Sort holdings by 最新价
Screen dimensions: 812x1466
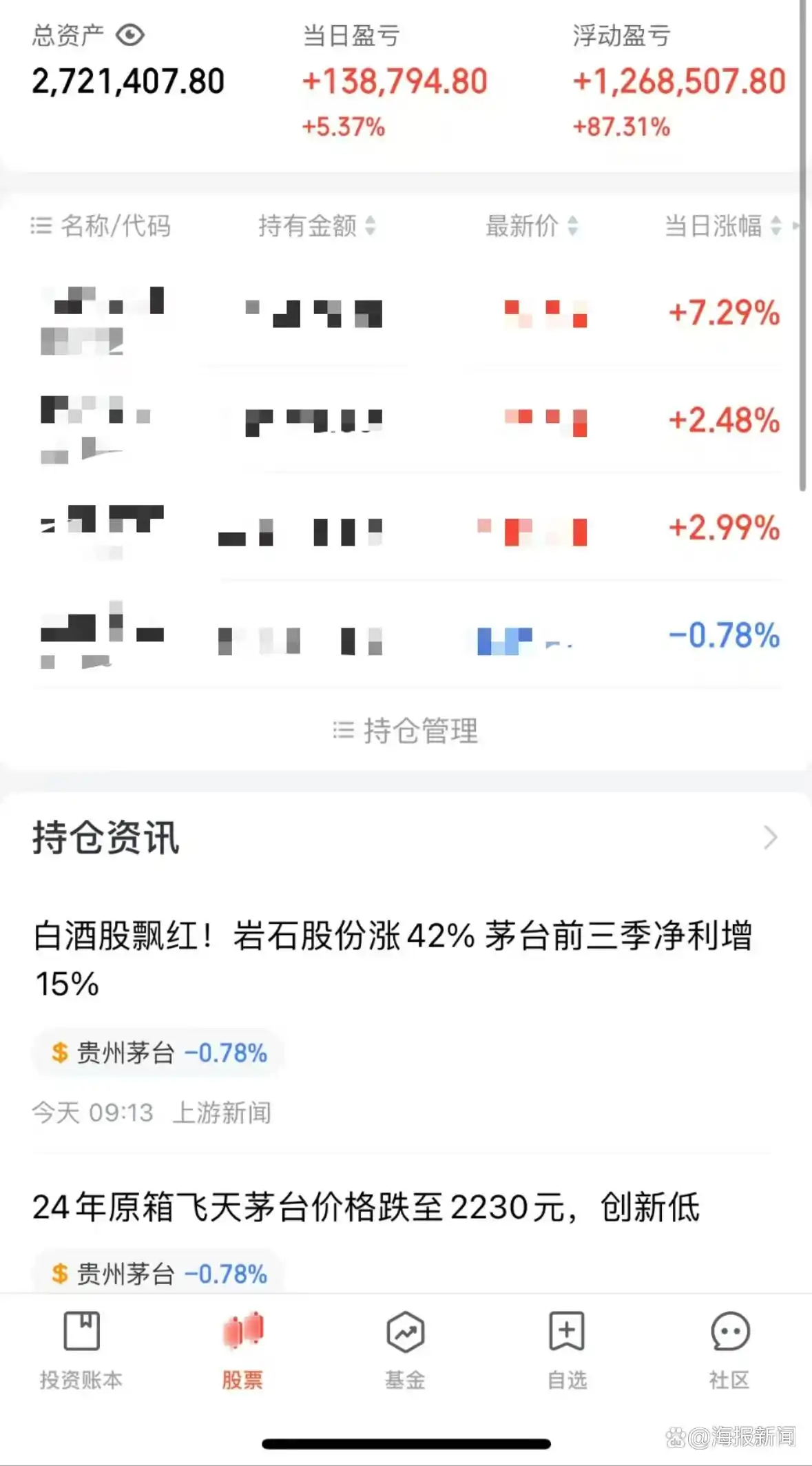572,227
